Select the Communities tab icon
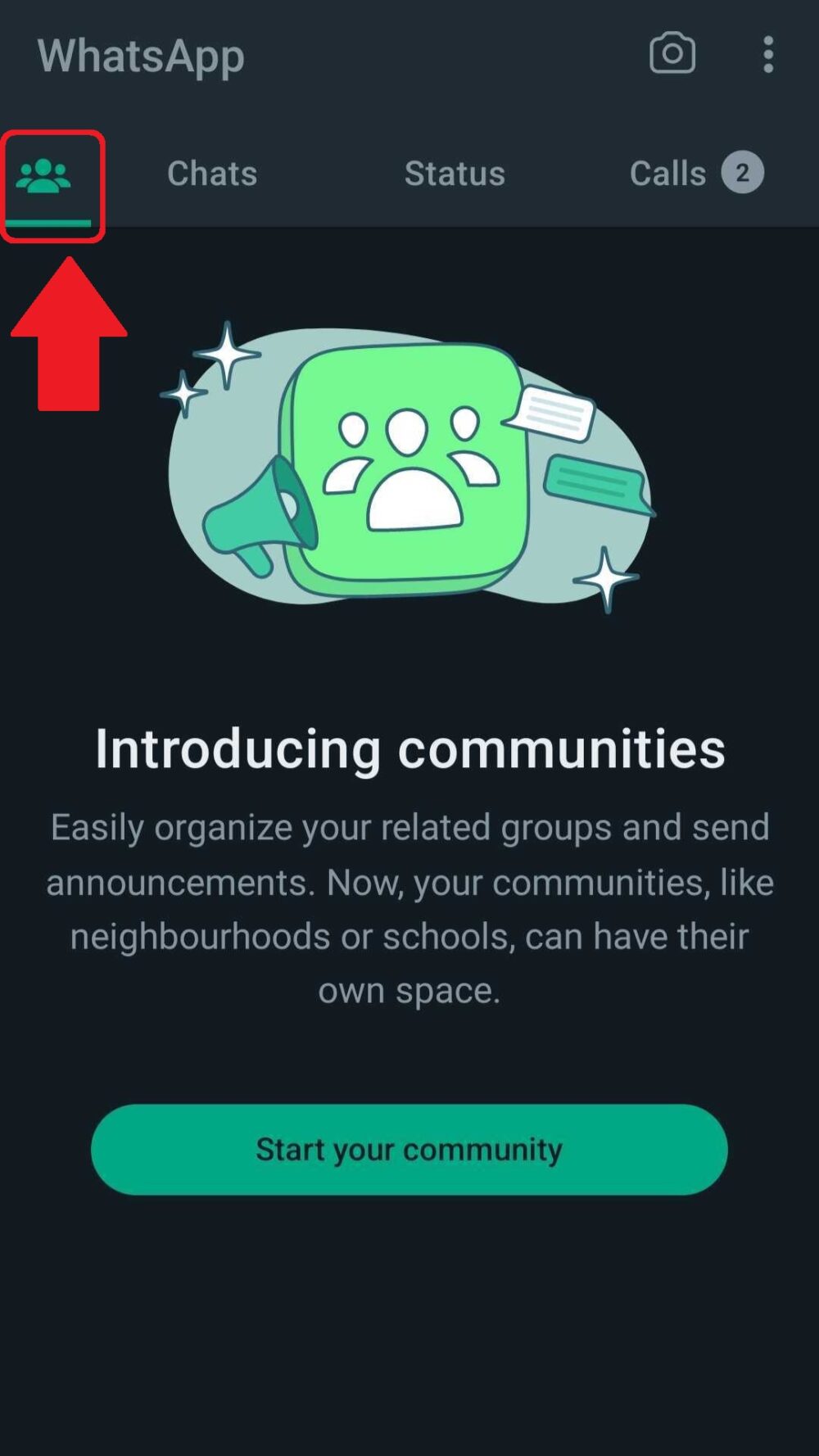This screenshot has width=819, height=1456. pyautogui.click(x=45, y=172)
